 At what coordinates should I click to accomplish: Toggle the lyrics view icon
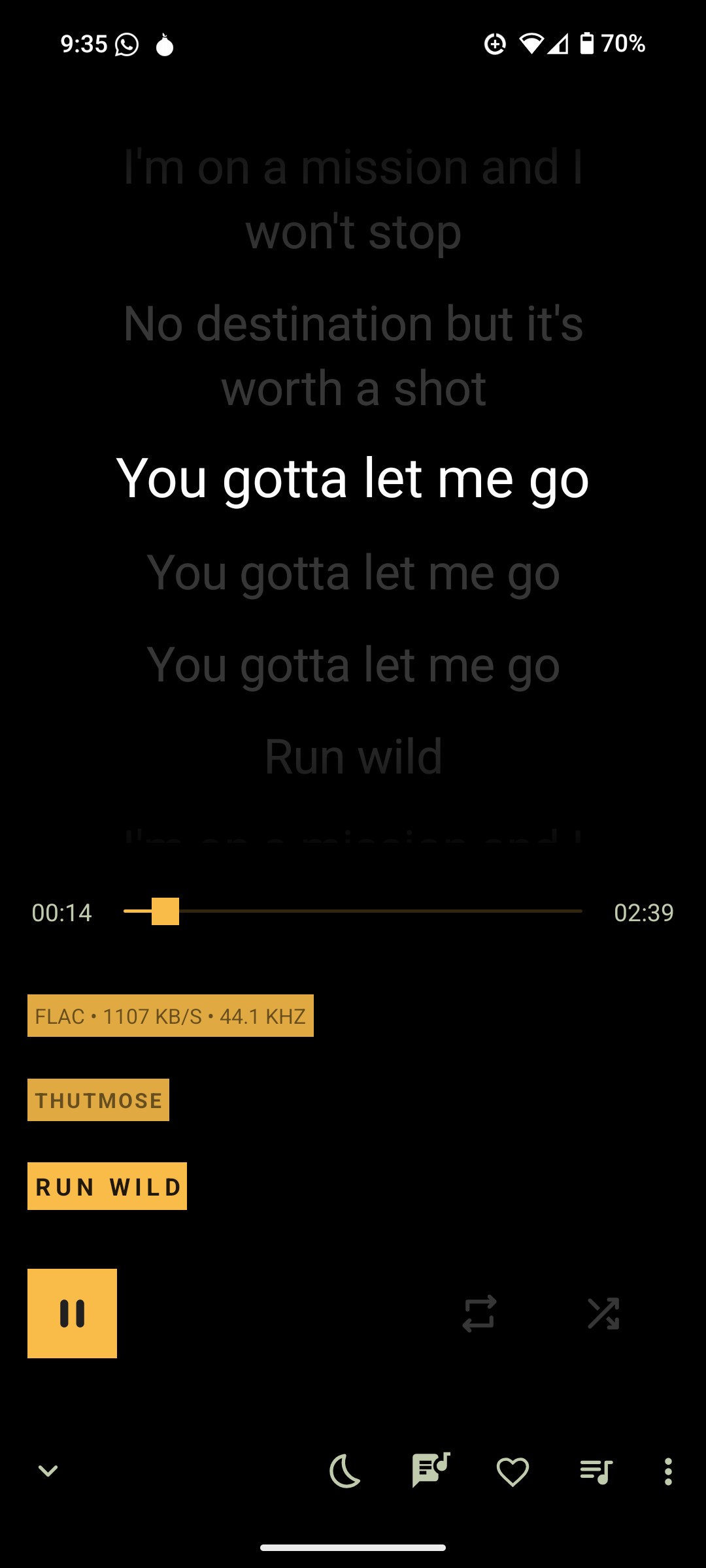click(430, 1471)
